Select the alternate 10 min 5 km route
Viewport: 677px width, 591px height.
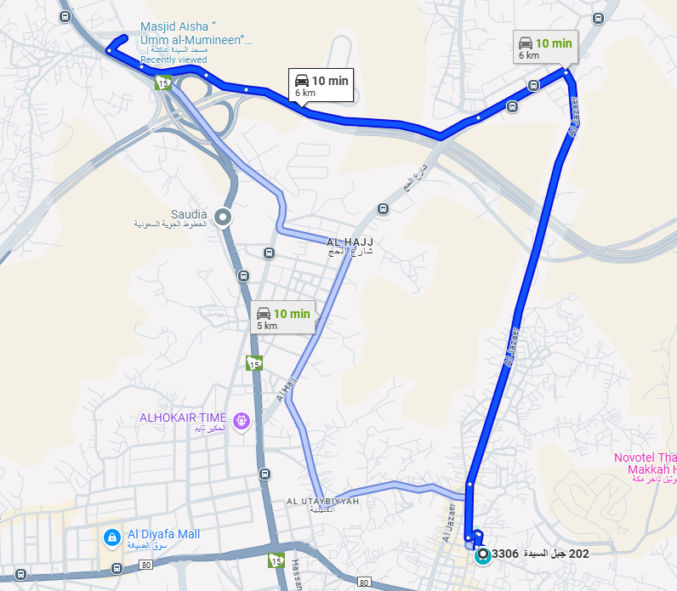283,317
